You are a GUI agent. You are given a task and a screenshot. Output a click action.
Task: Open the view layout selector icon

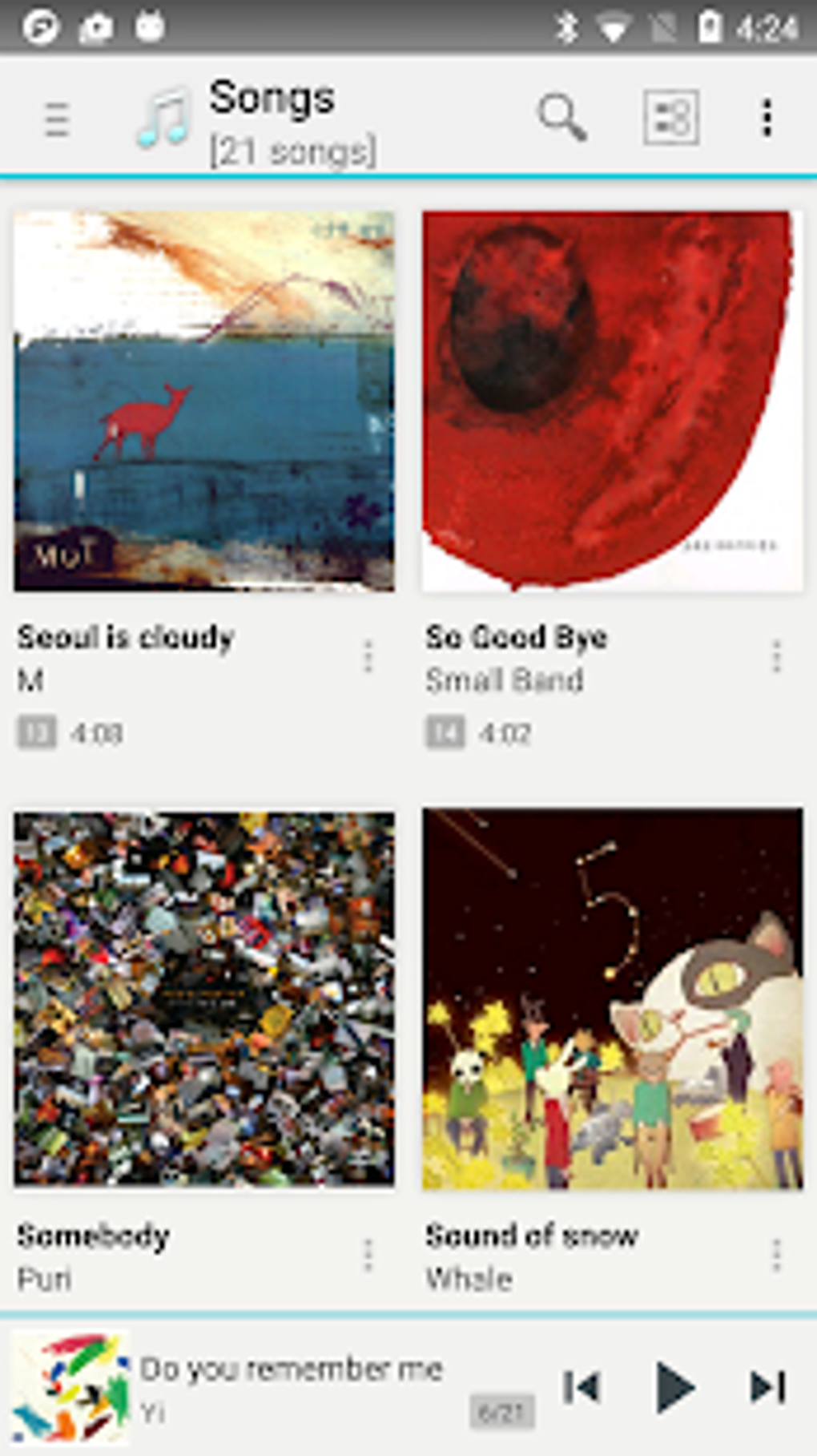point(670,119)
